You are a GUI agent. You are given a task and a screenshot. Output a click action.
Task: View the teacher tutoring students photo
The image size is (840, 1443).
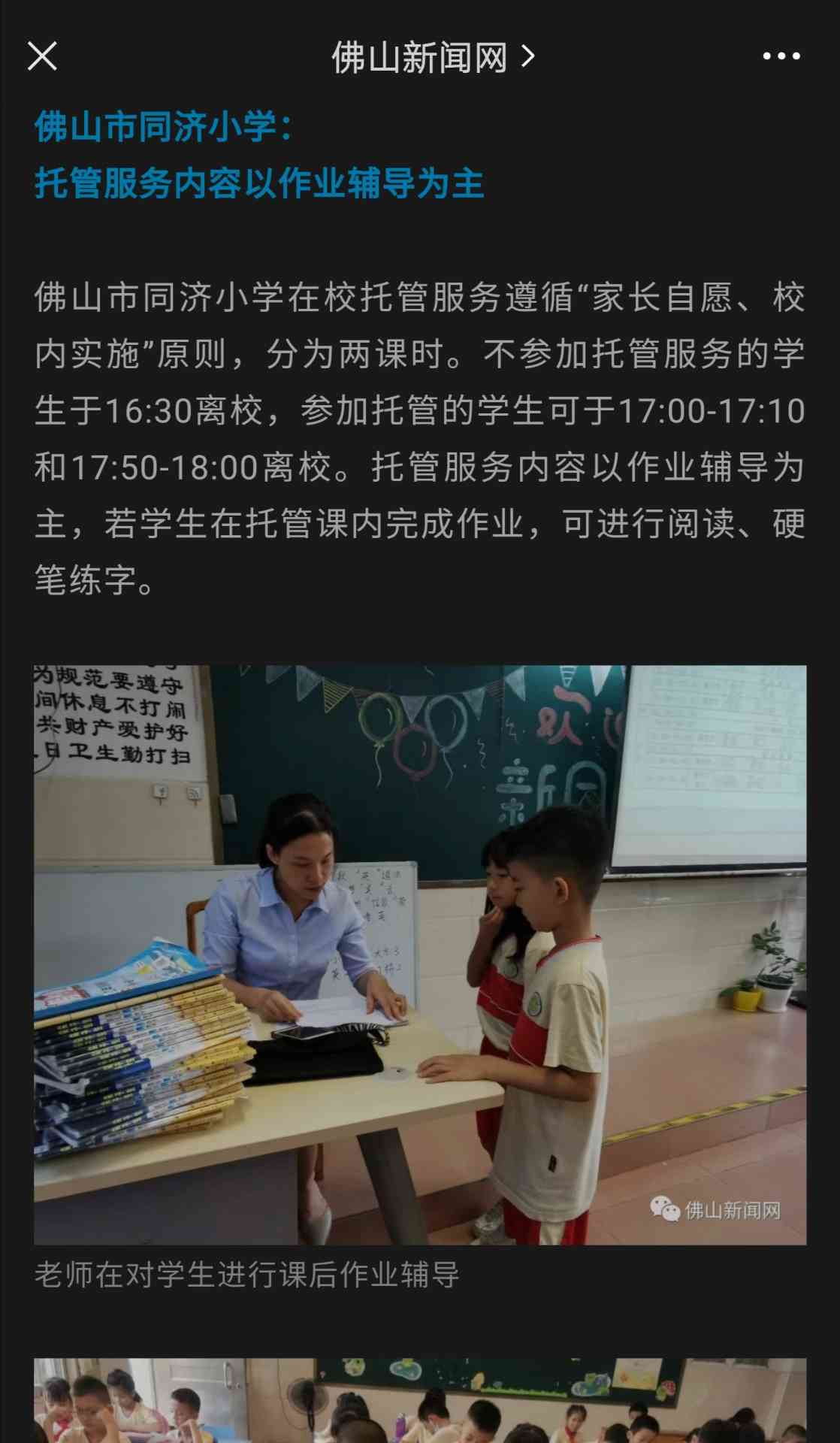click(x=420, y=954)
